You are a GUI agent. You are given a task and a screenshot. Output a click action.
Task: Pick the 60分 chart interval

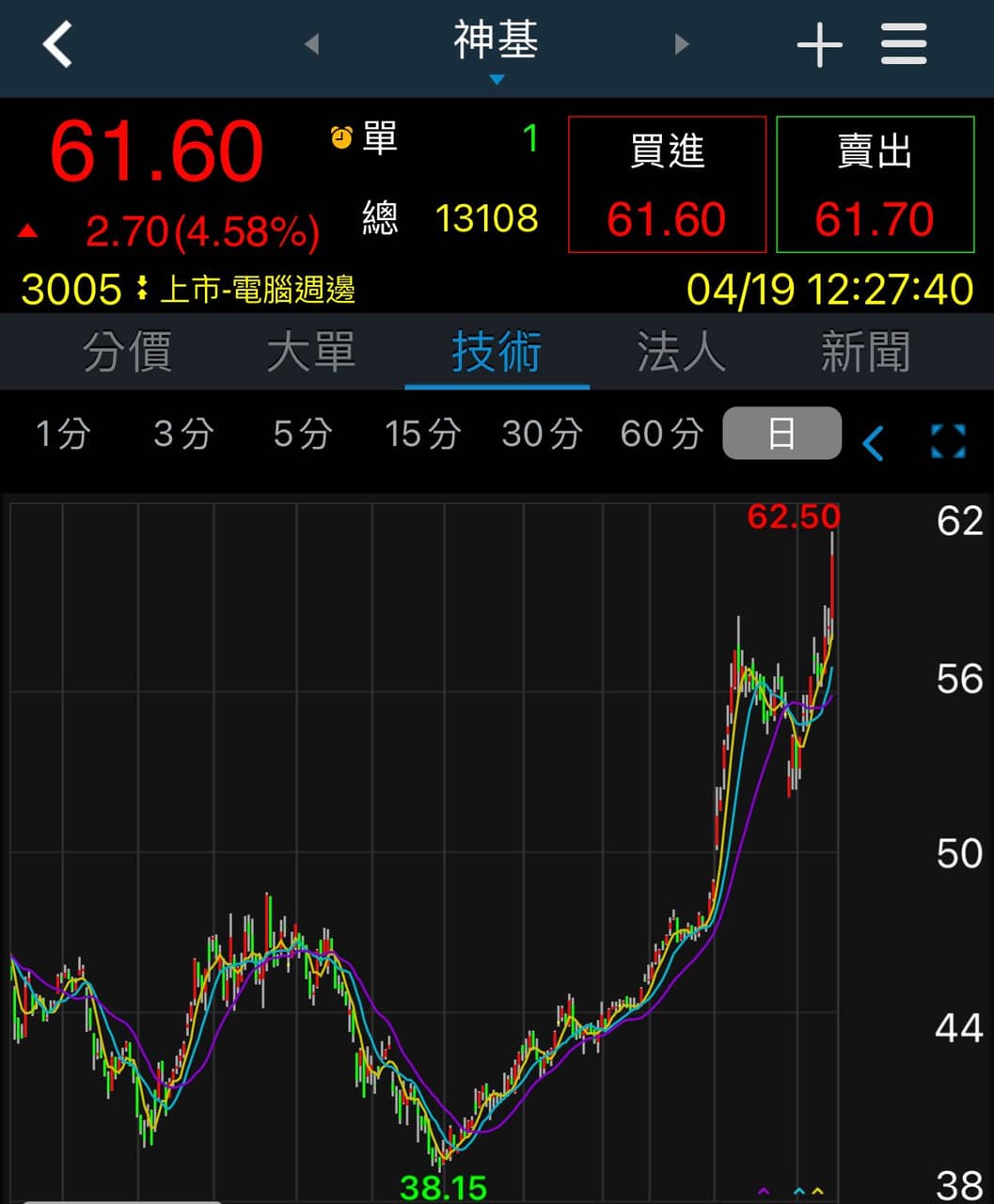click(662, 435)
